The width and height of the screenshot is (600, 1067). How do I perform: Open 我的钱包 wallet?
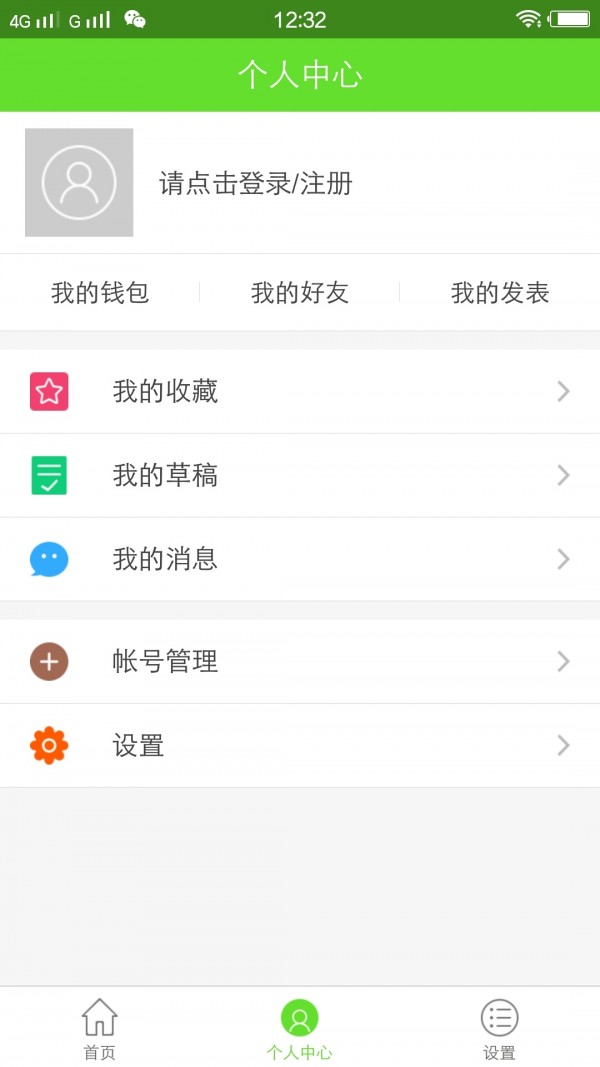[x=100, y=293]
